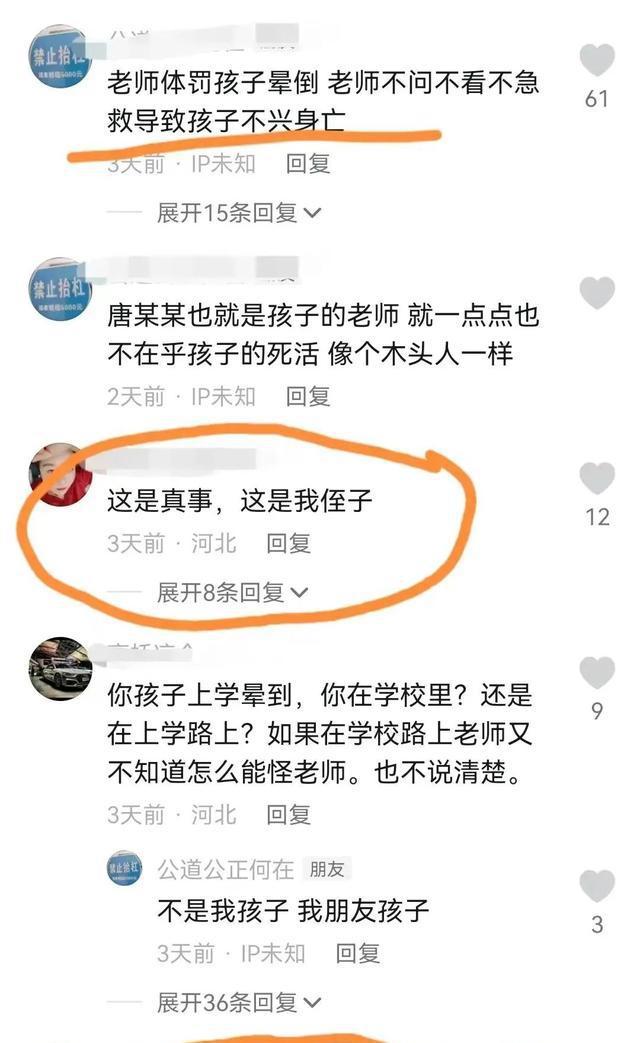Like the 唐某某也就是孩子的老师 comment
The width and height of the screenshot is (640, 1043).
[x=597, y=293]
